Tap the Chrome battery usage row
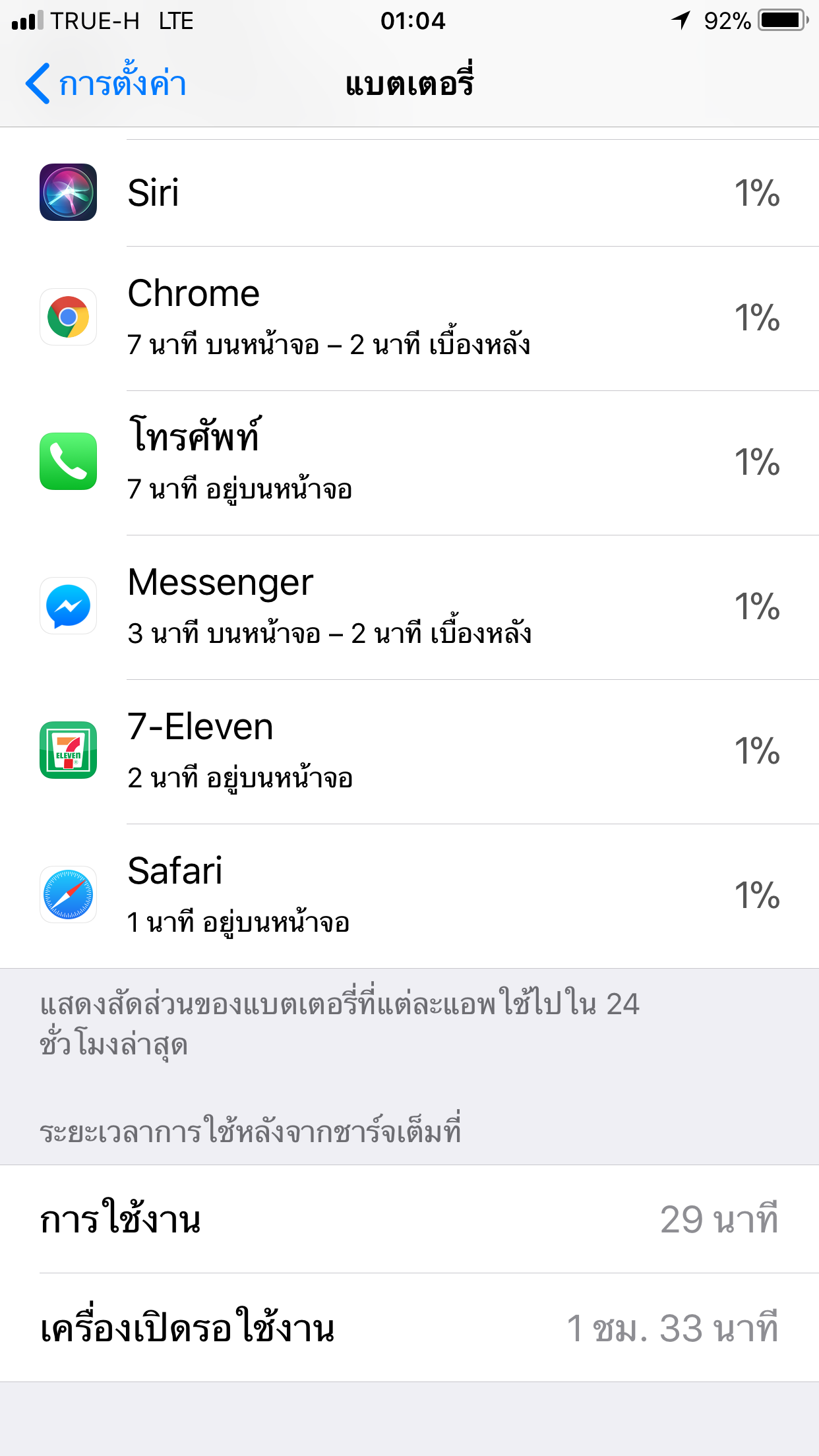 409,318
